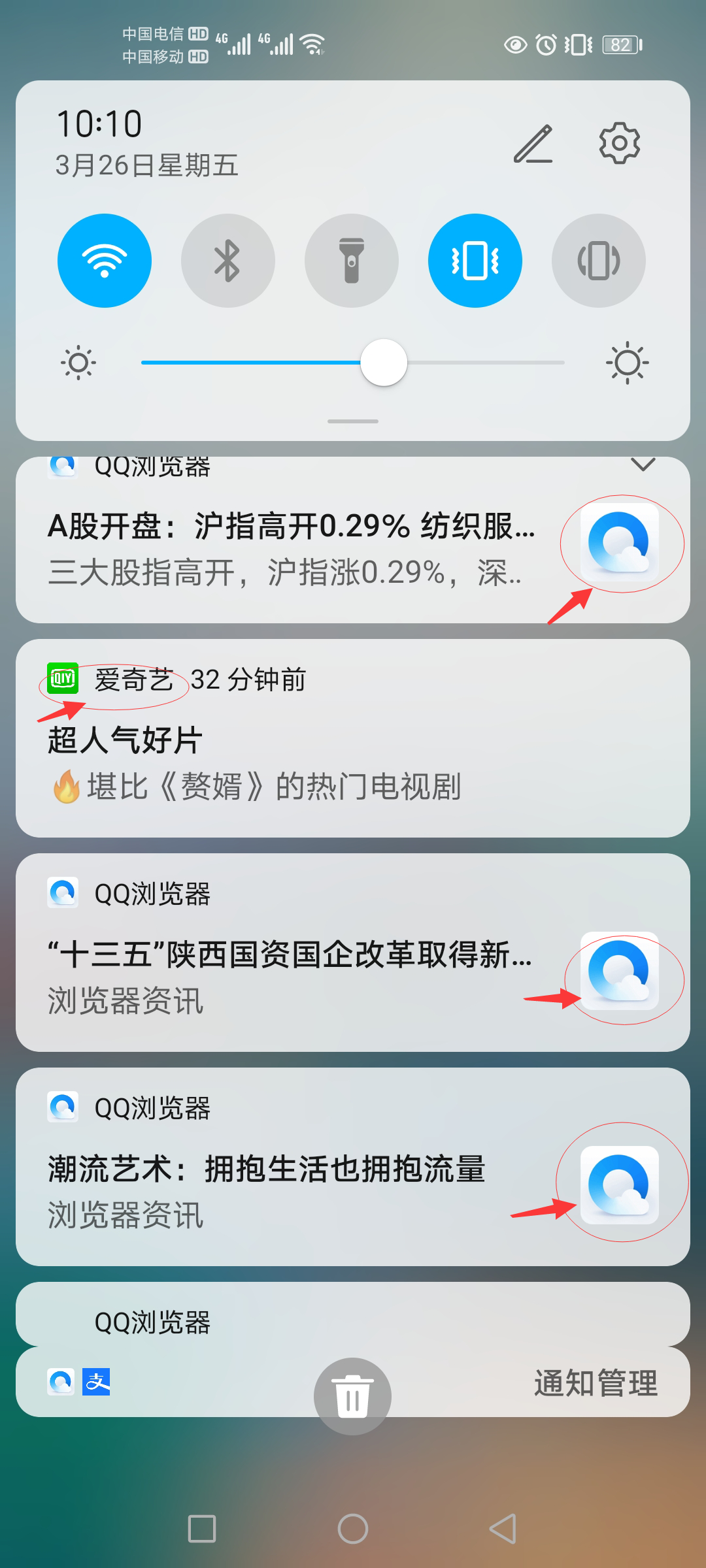Screen dimensions: 706x1568
Task: Clear all notifications with trash button
Action: [353, 1397]
